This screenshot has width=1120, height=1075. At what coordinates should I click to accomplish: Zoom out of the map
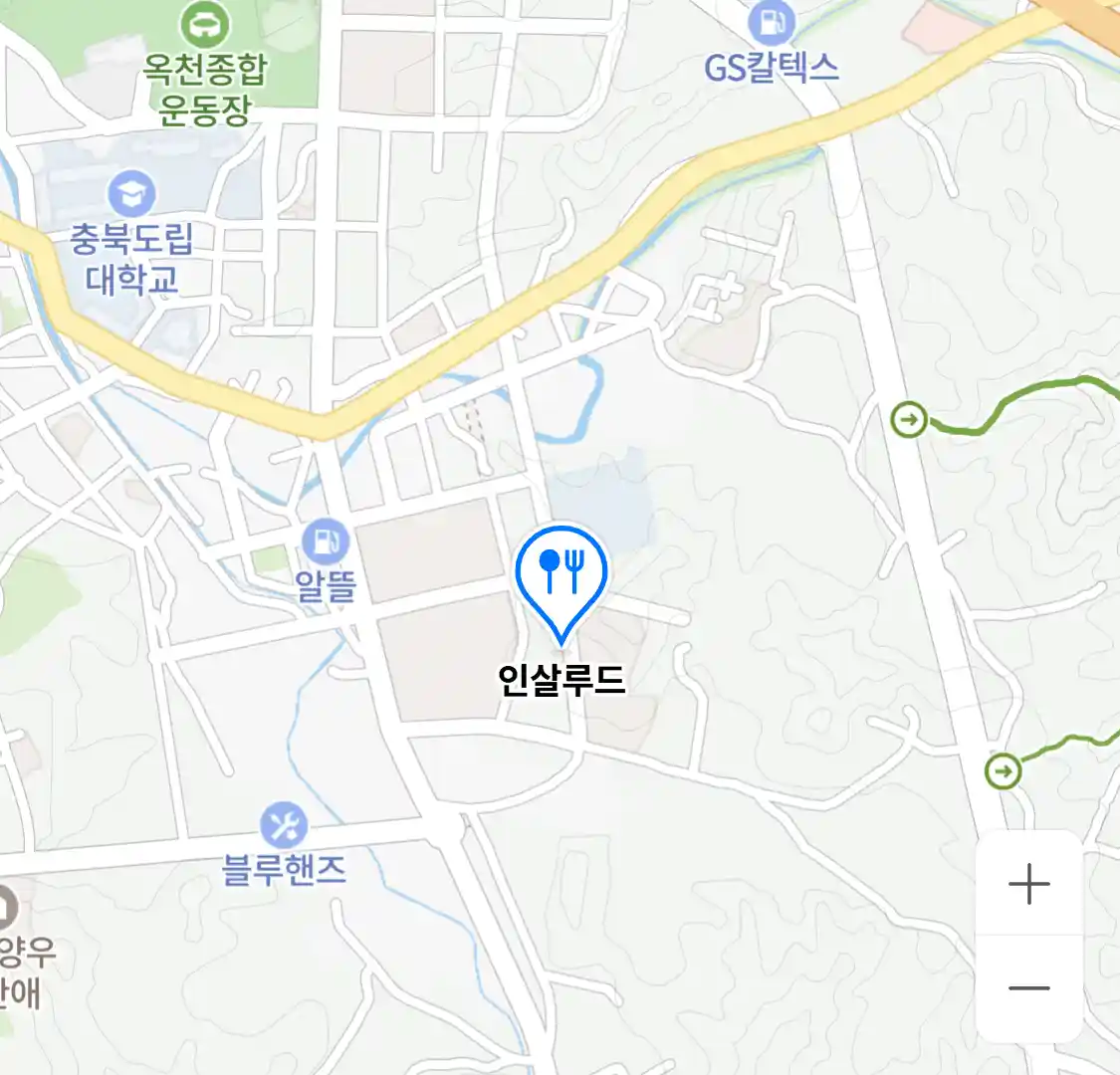coord(1028,988)
